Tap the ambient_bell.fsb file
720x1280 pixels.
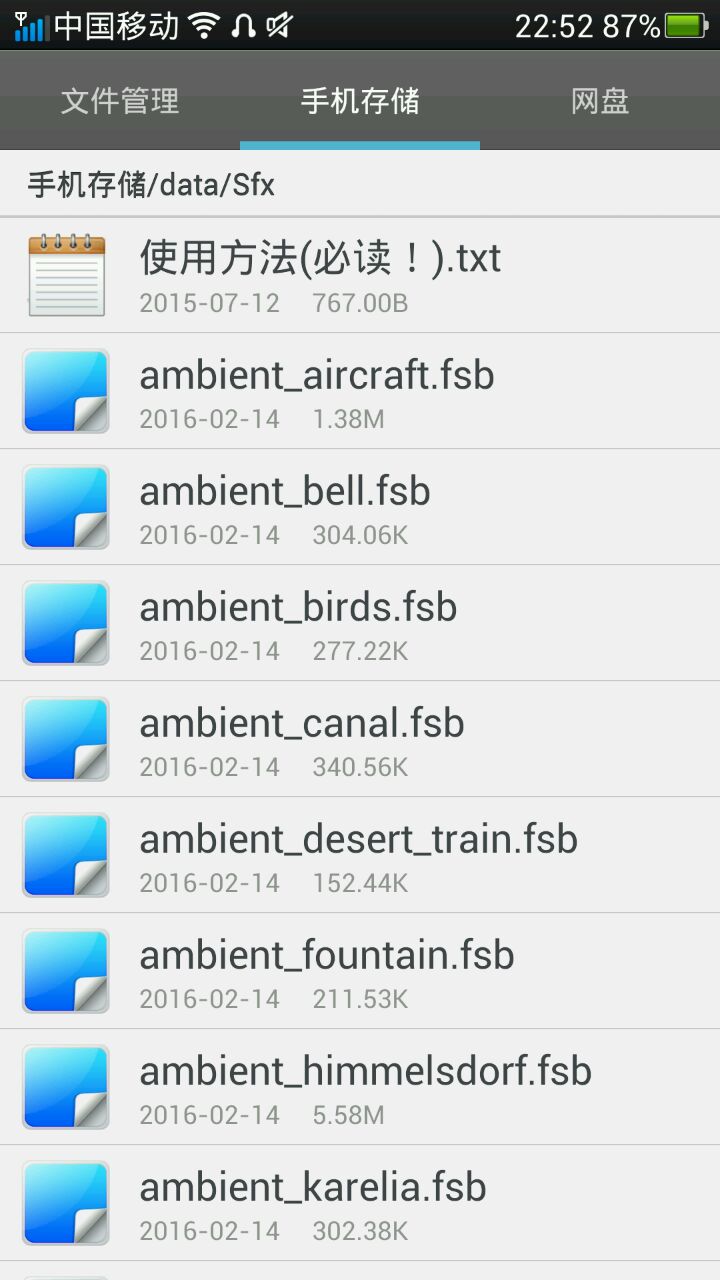360,507
